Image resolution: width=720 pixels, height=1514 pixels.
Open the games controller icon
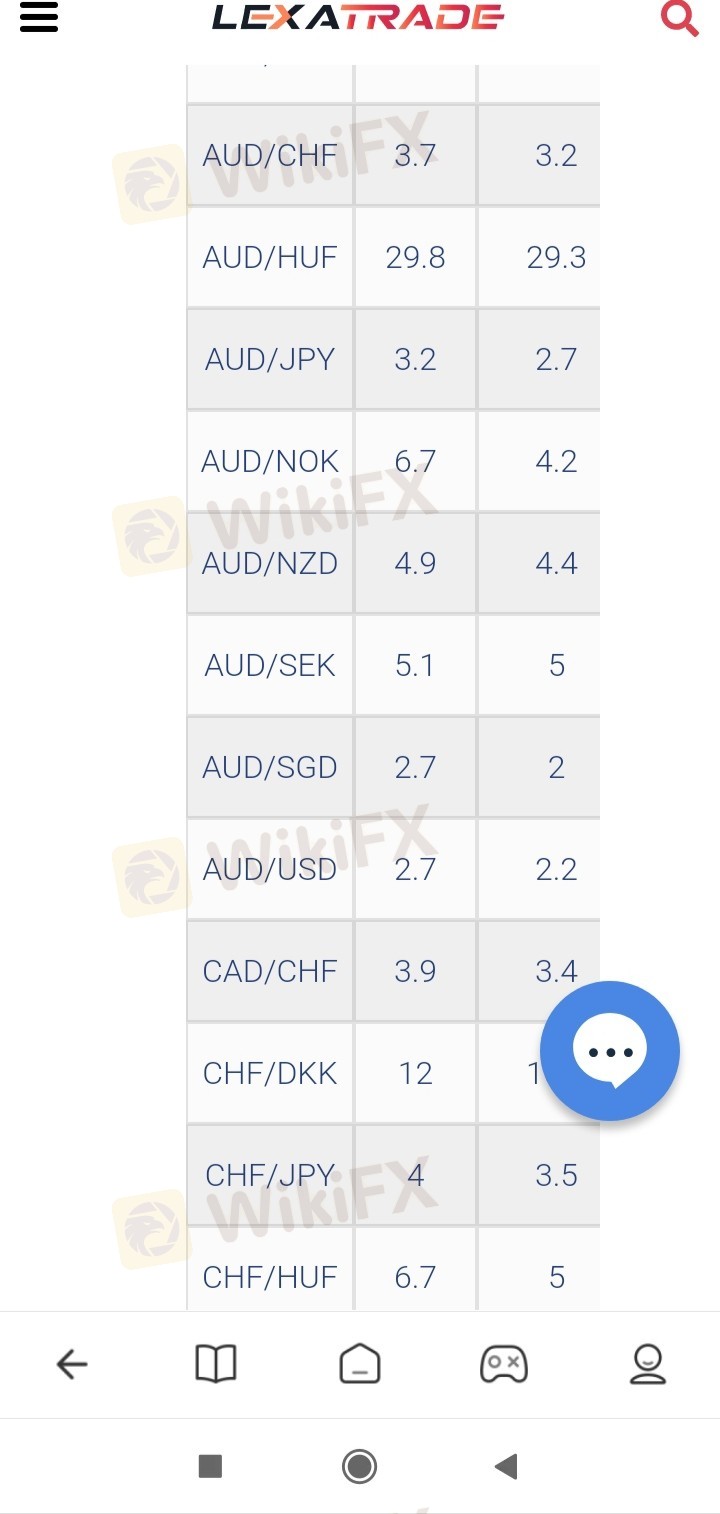[x=504, y=1364]
